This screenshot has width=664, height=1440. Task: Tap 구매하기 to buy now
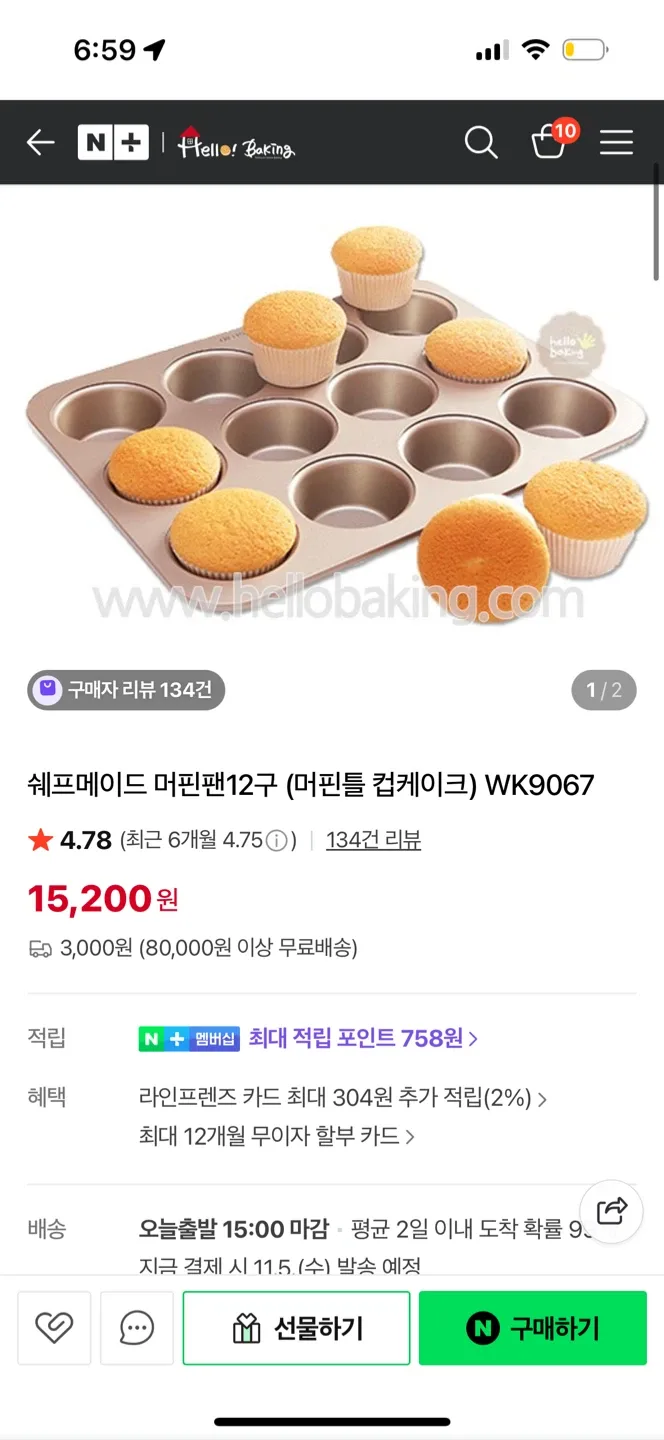pos(532,1328)
